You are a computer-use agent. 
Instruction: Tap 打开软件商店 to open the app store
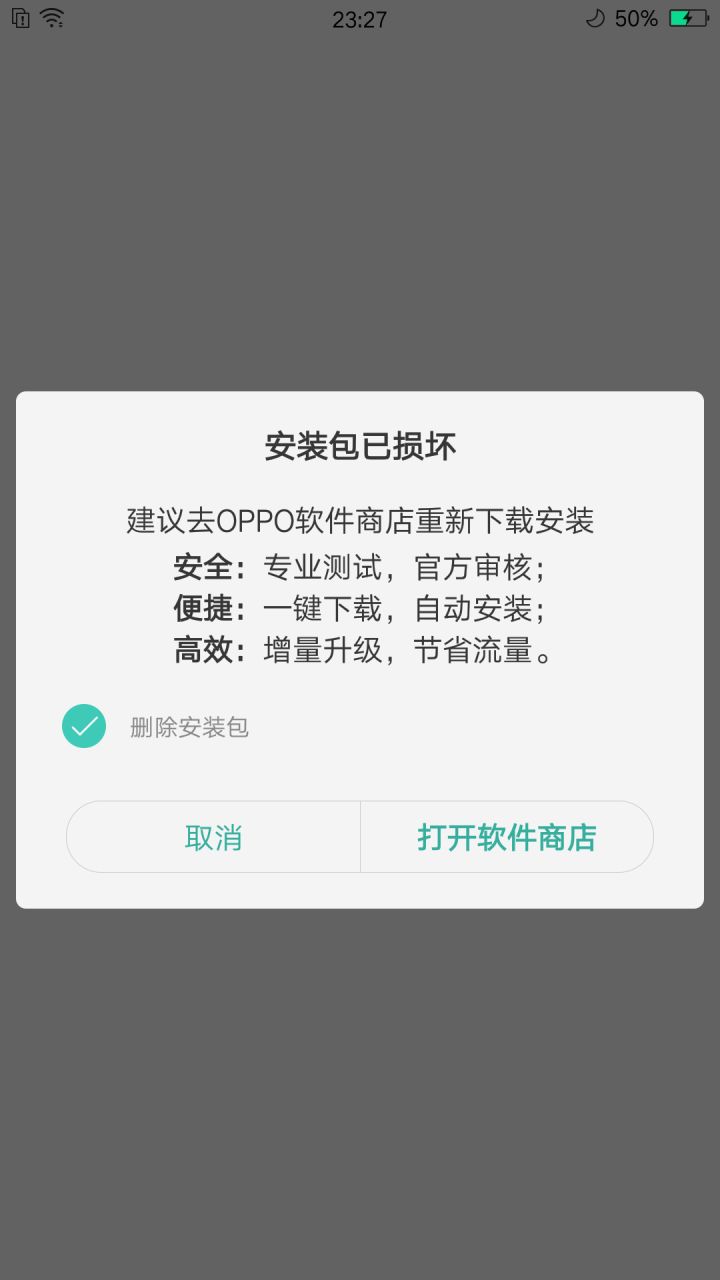click(x=506, y=837)
